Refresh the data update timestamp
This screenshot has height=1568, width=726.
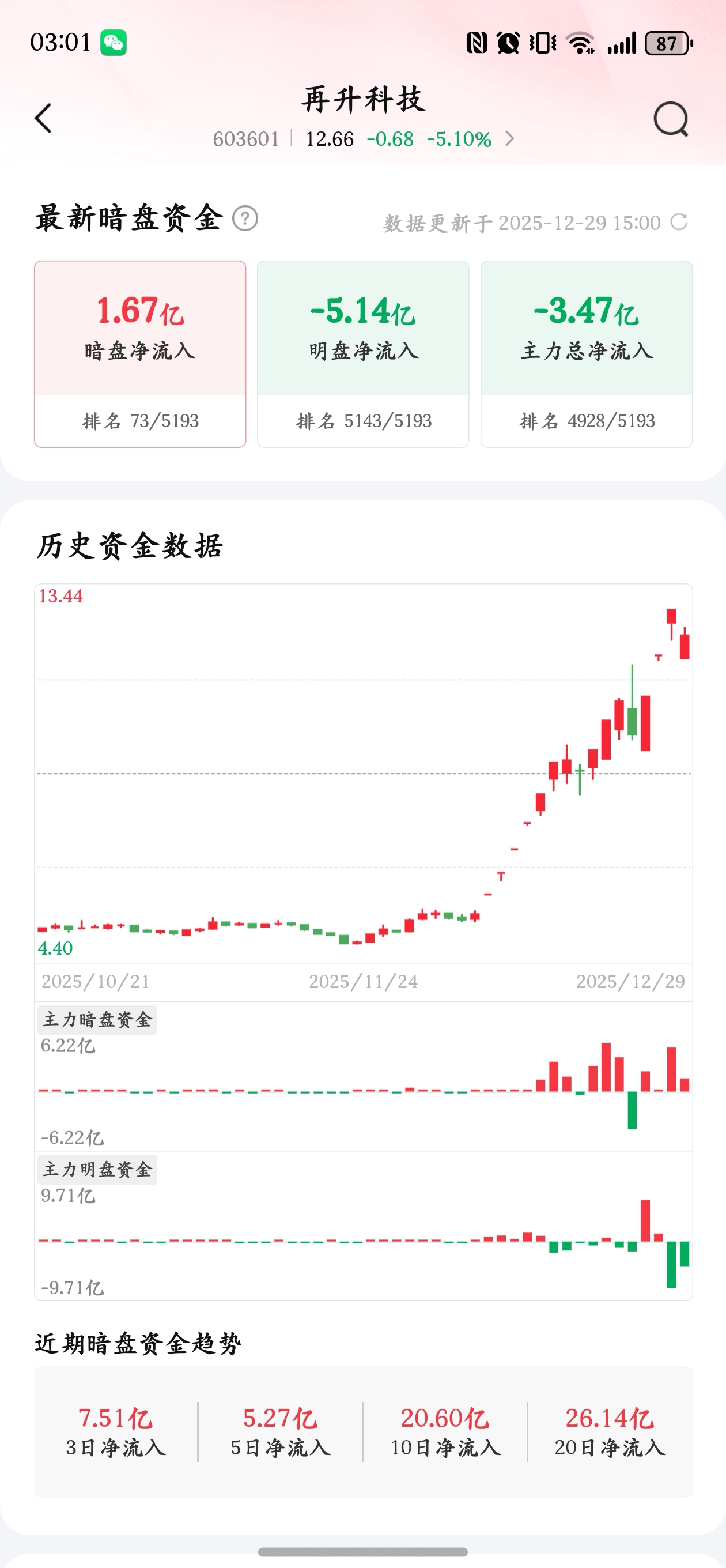pos(679,222)
